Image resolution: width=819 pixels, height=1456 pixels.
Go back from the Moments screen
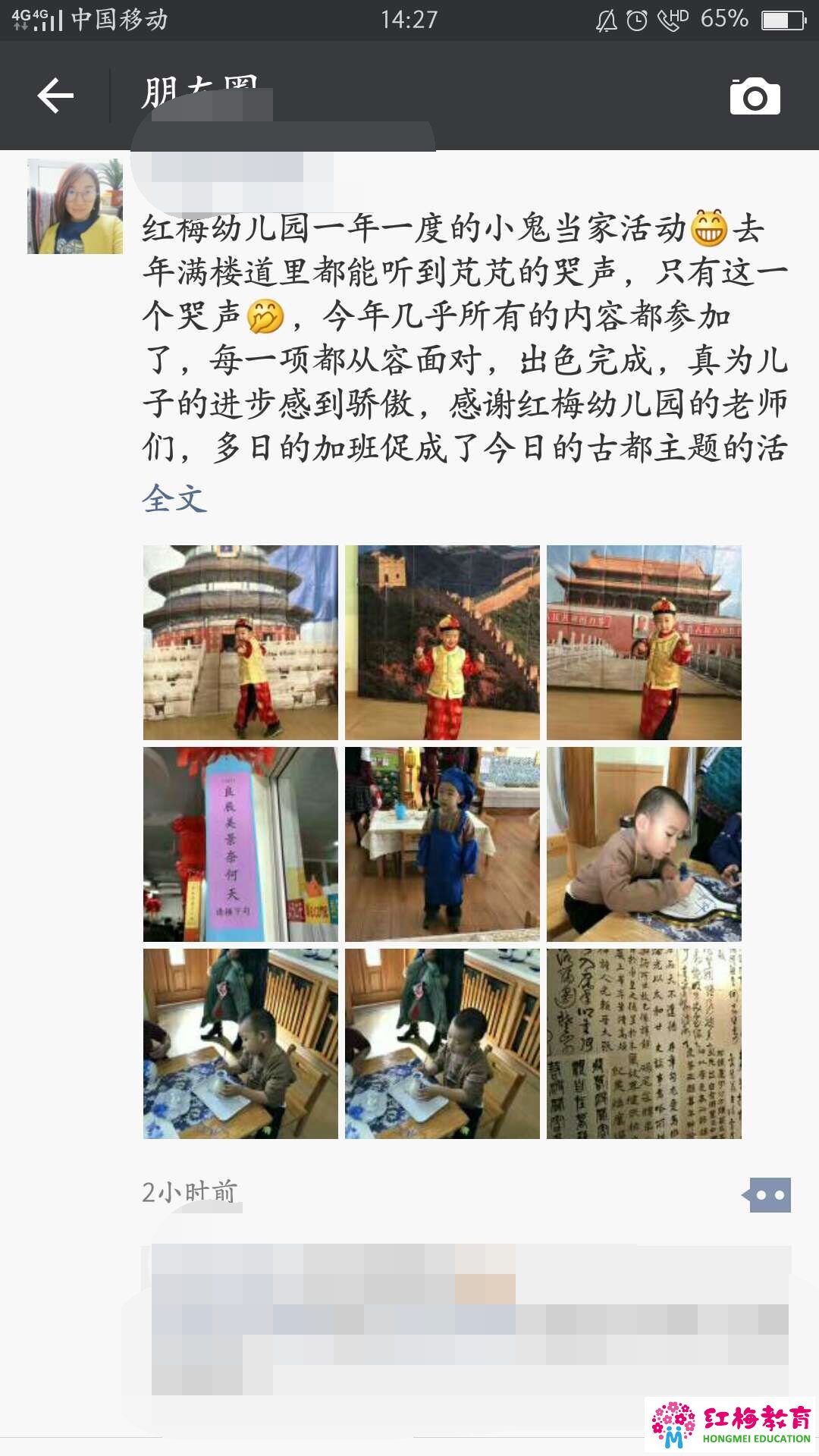pos(55,96)
